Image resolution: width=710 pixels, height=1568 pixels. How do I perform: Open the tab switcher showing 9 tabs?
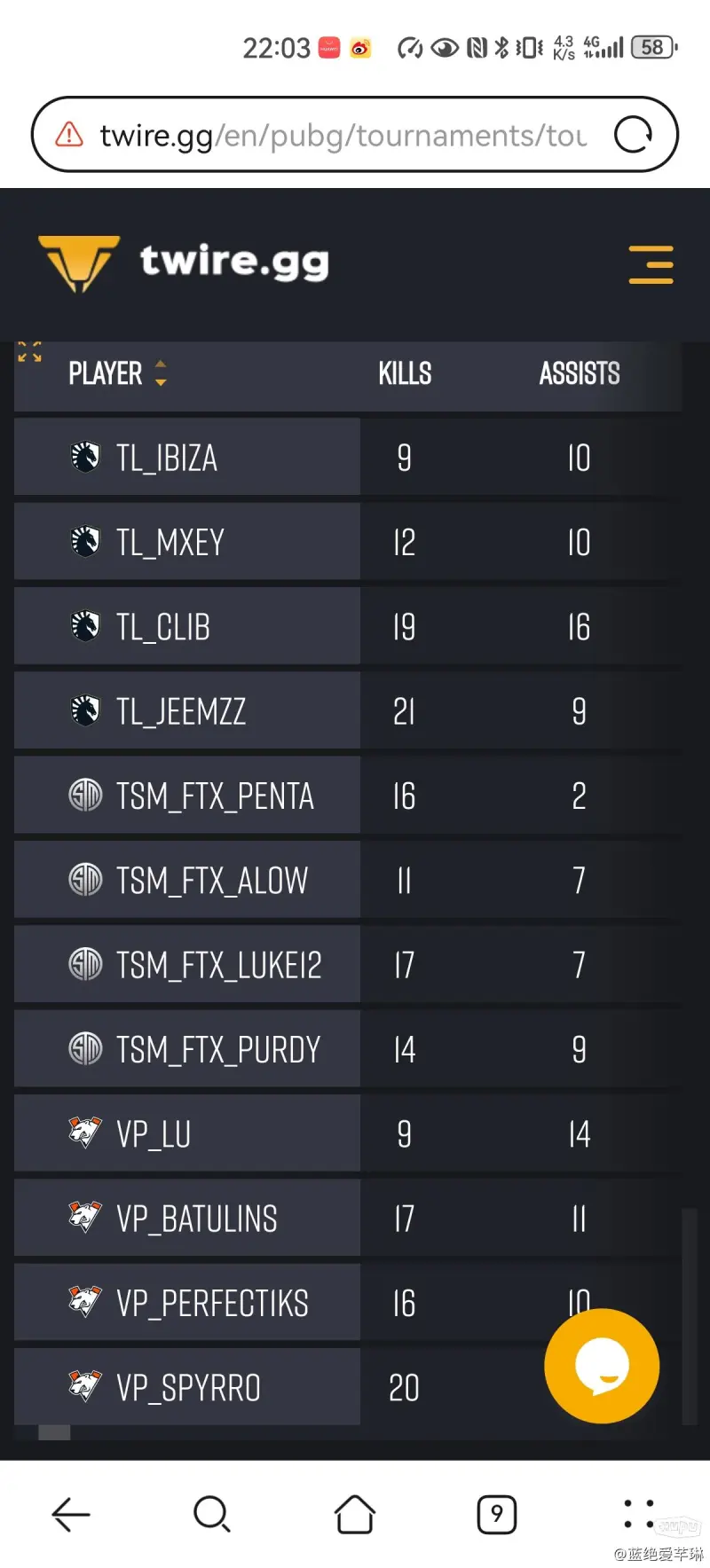(496, 1514)
